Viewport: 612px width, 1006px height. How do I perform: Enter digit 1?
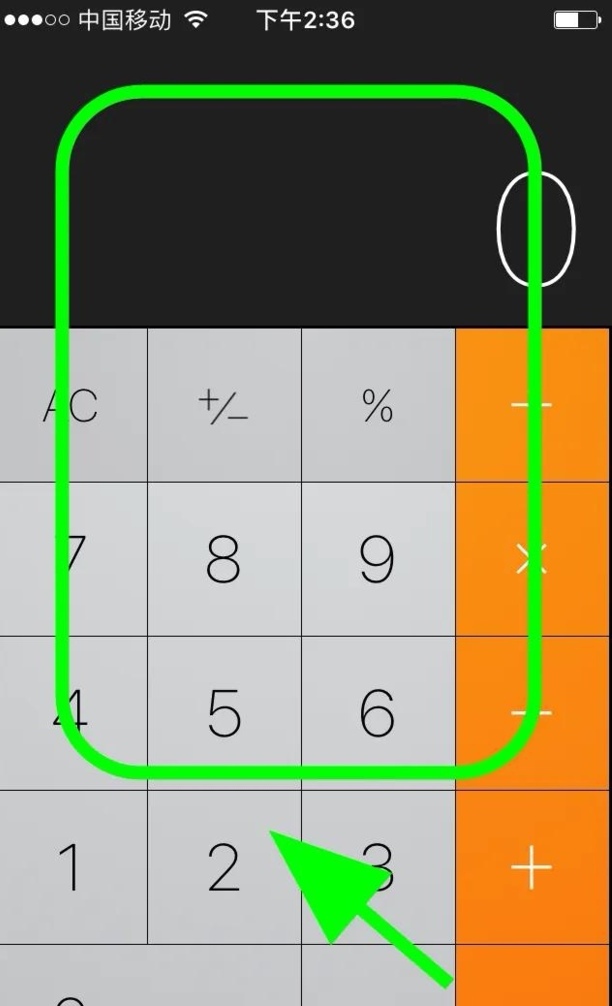point(73,867)
